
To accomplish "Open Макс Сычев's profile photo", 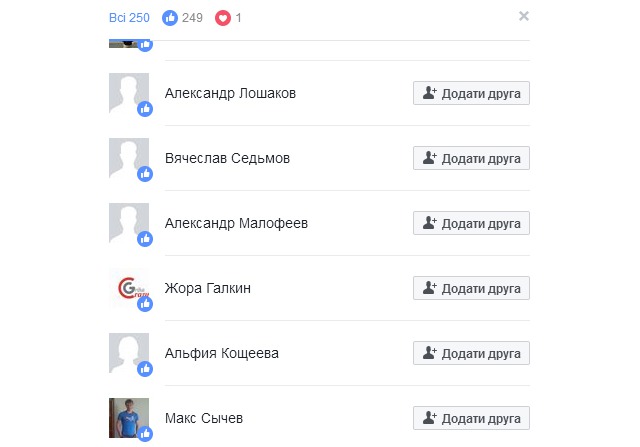I will [128, 418].
